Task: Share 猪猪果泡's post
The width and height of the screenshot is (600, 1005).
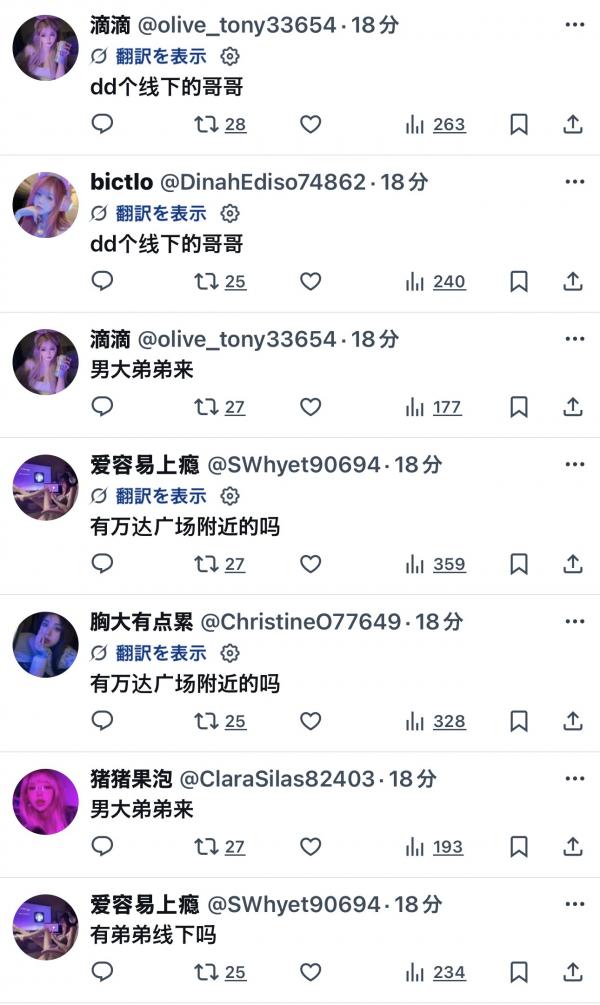Action: point(573,847)
